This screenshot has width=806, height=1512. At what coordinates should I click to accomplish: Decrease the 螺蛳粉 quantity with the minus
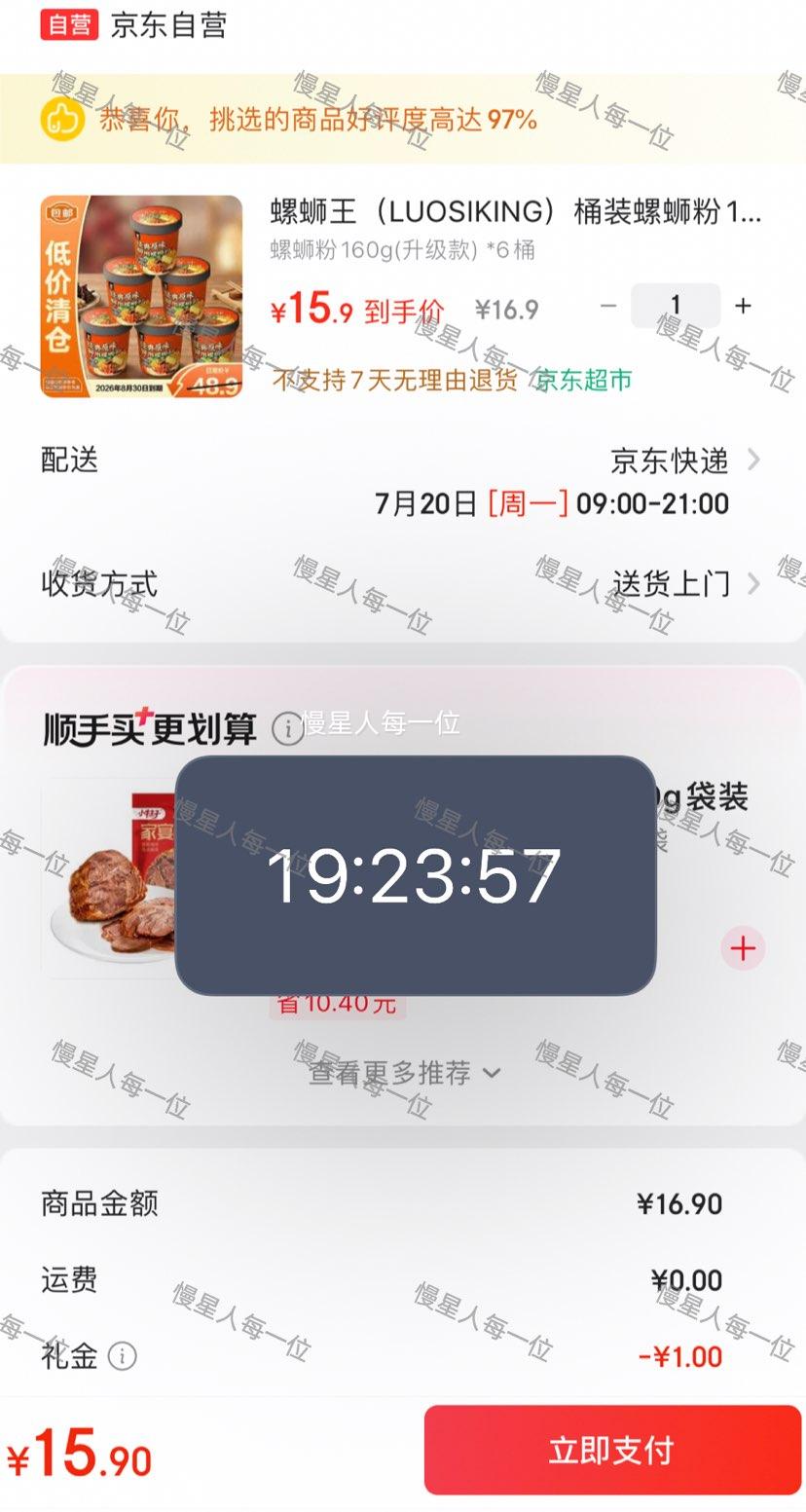click(x=608, y=306)
